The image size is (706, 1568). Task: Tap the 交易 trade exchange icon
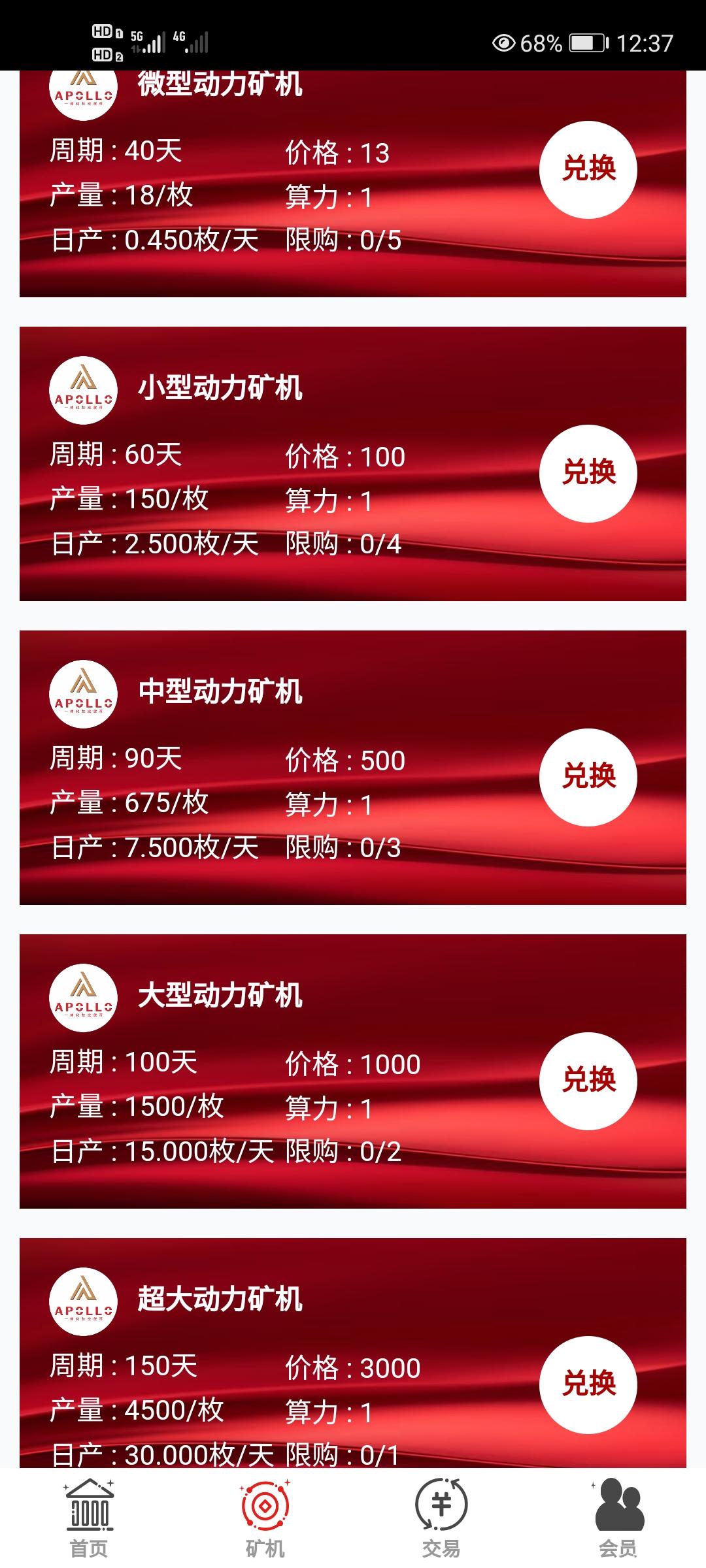(441, 1503)
